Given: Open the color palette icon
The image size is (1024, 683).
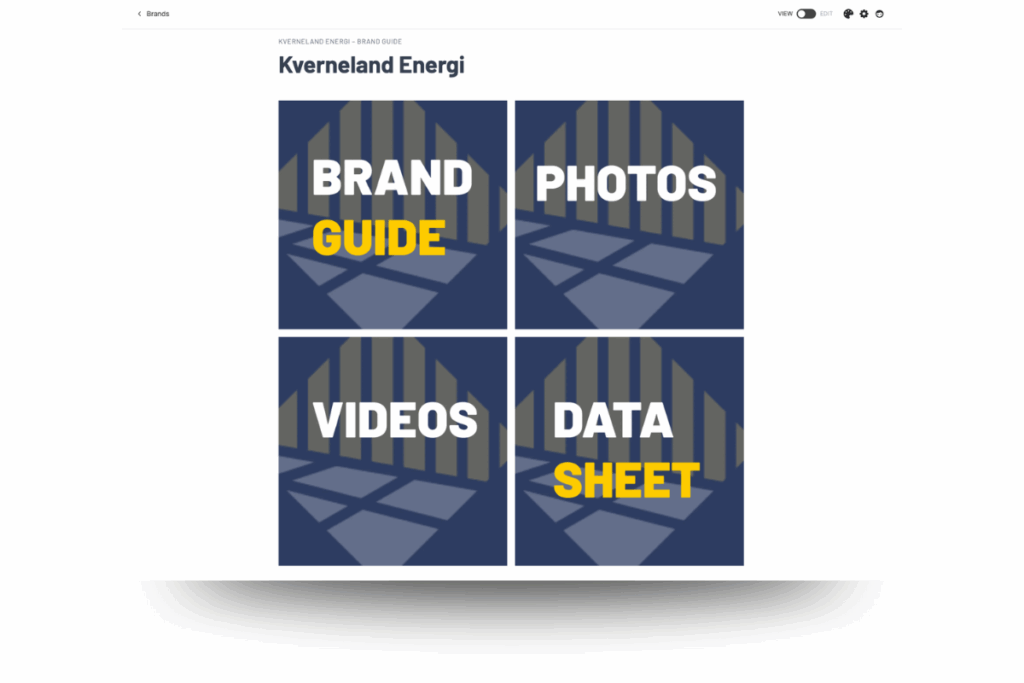Looking at the screenshot, I should (x=848, y=14).
